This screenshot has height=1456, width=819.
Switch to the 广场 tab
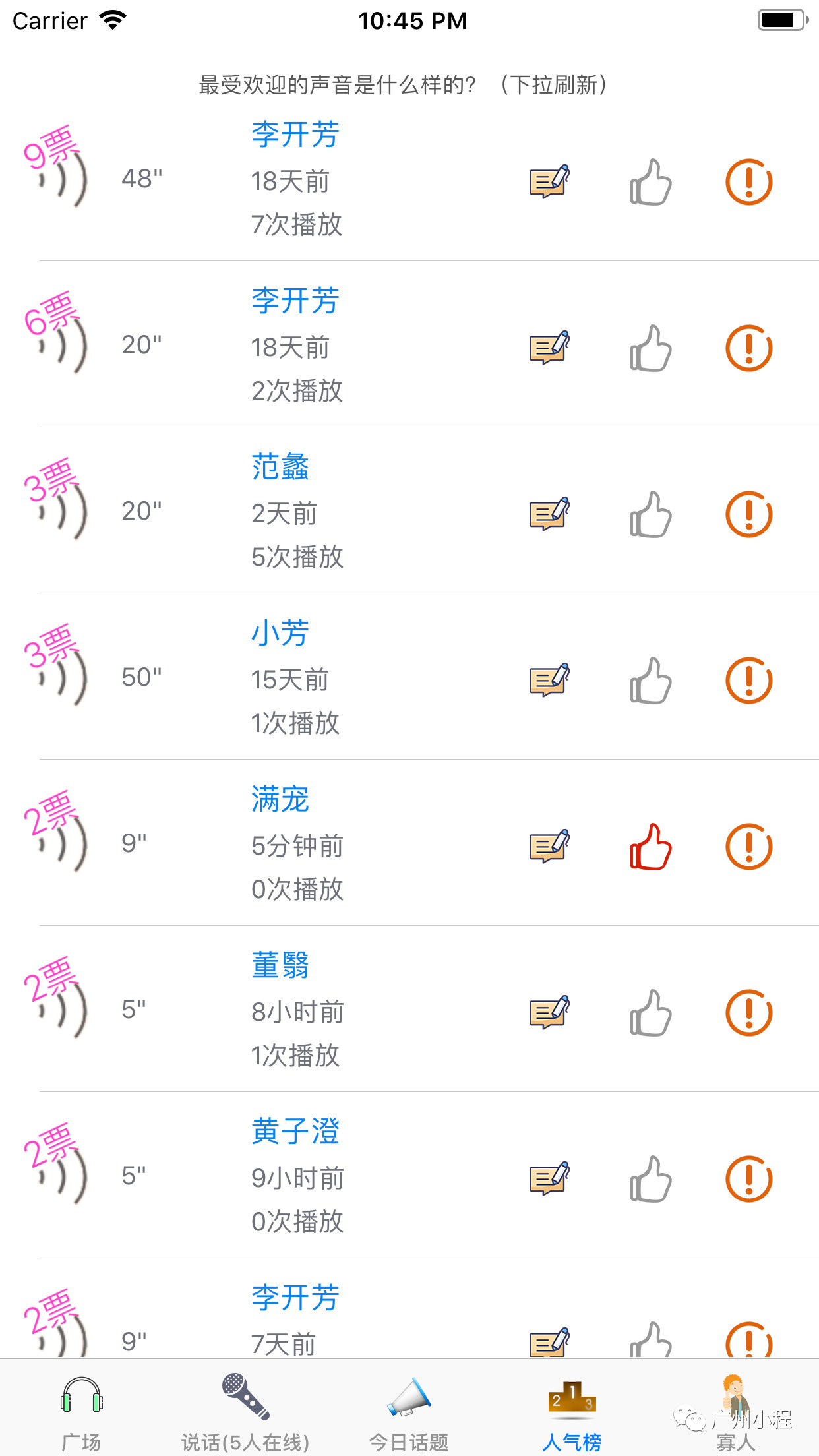81,1412
